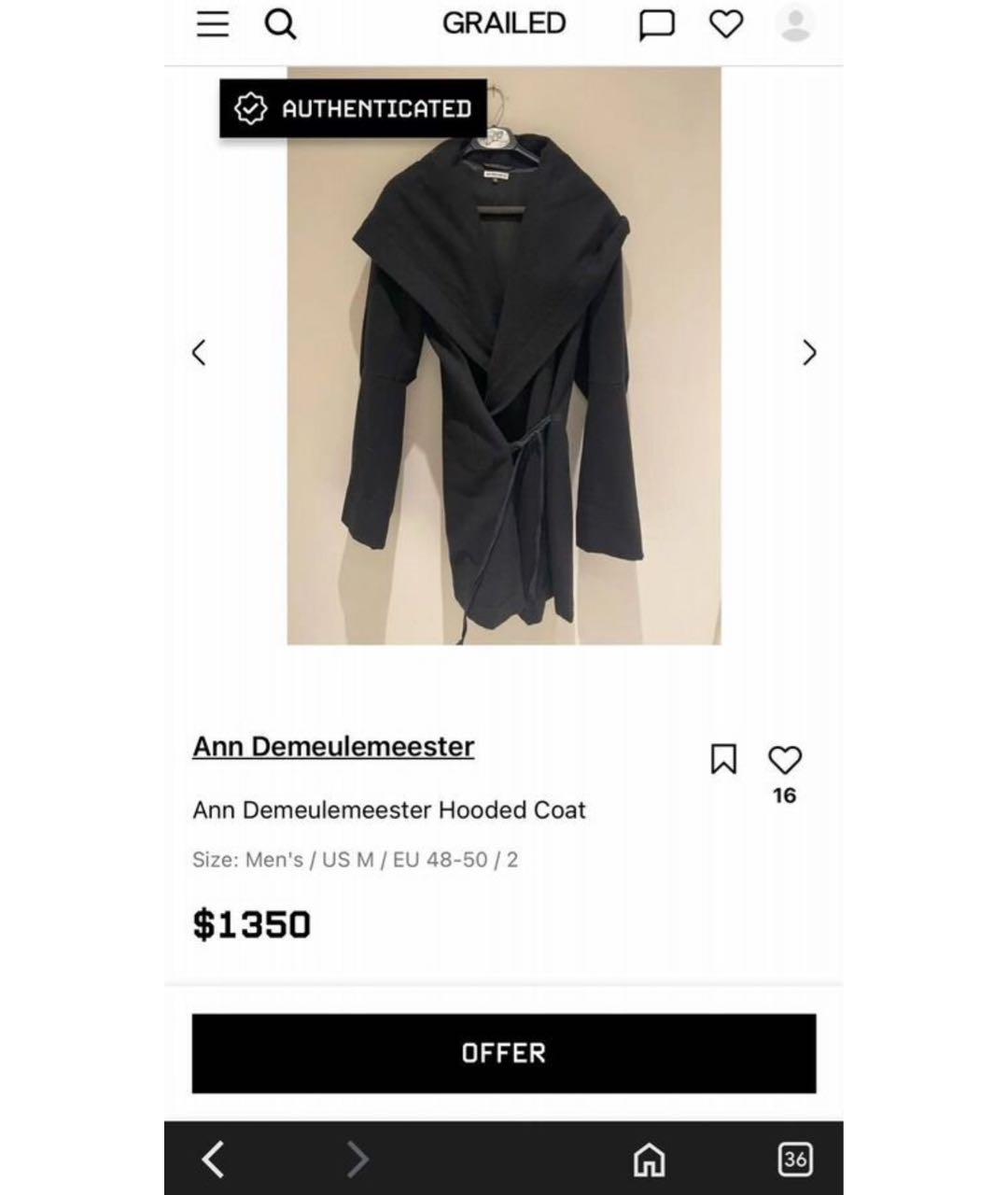
Task: Go to the browser home page
Action: click(x=650, y=1160)
